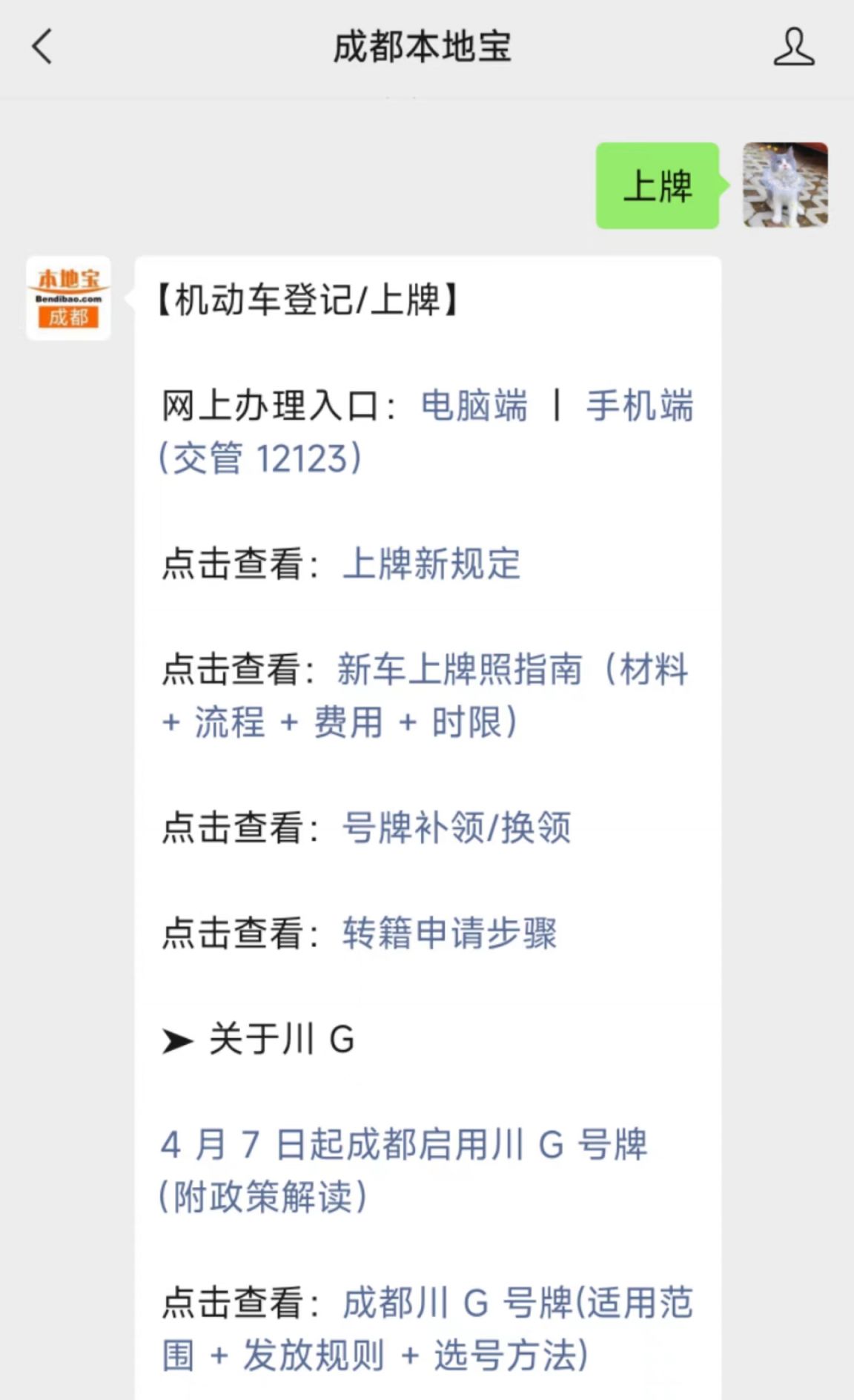854x1400 pixels.
Task: Open 4月7日起成都启用川G号牌 article link
Action: click(x=404, y=1170)
